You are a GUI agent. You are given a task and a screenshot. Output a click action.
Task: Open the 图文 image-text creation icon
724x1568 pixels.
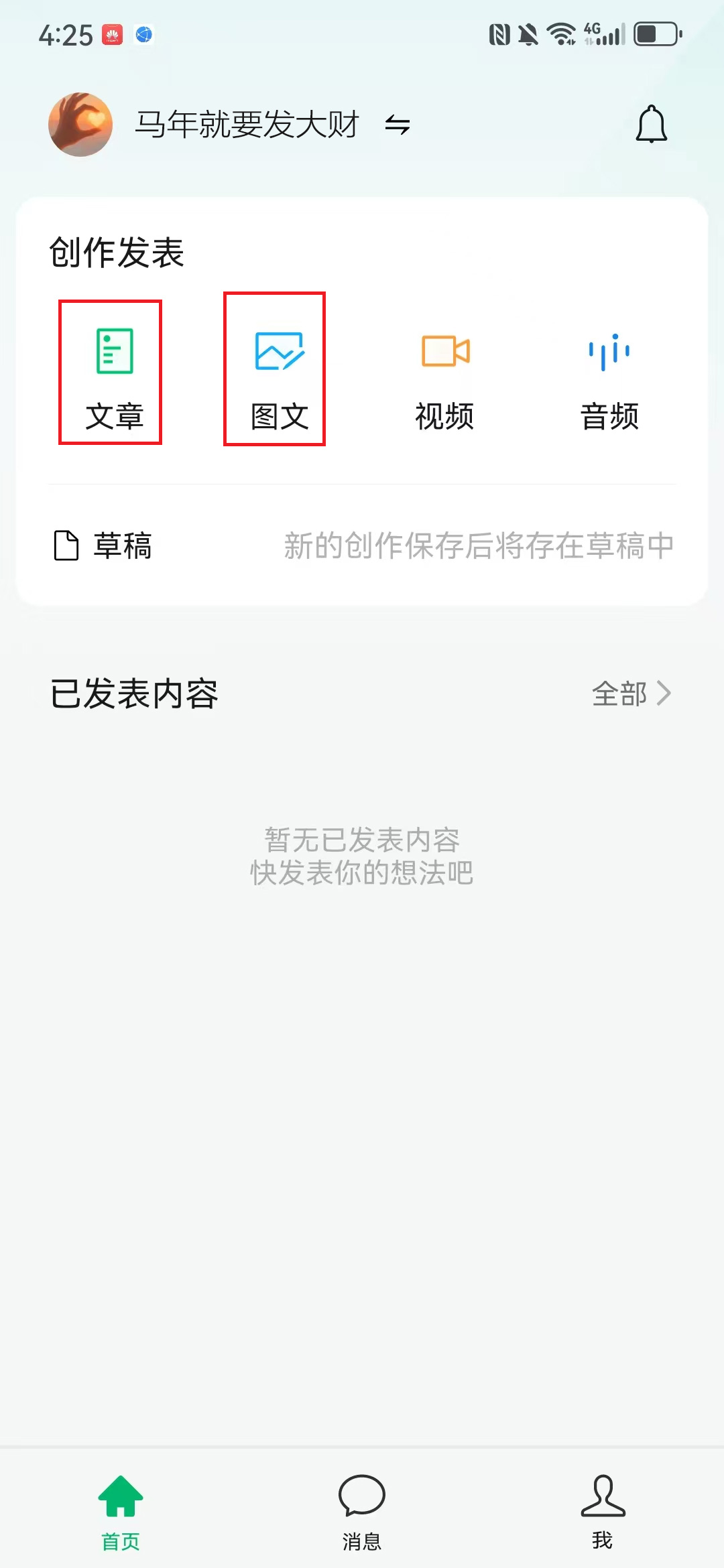pos(275,350)
